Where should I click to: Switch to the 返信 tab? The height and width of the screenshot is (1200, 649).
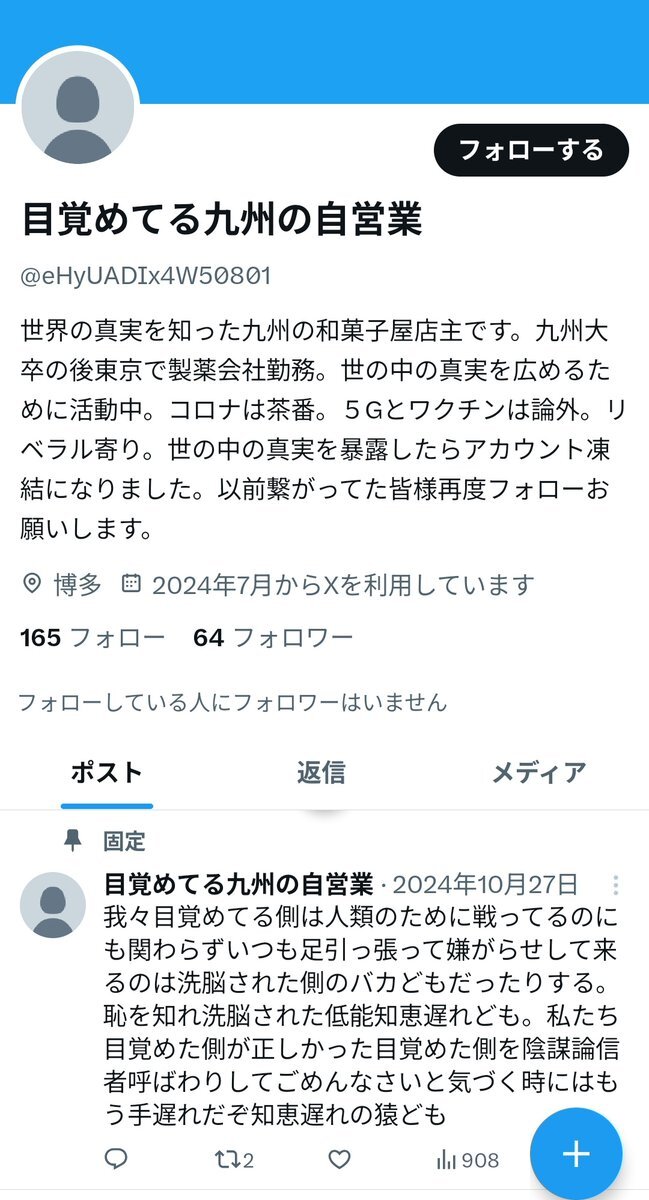click(321, 772)
